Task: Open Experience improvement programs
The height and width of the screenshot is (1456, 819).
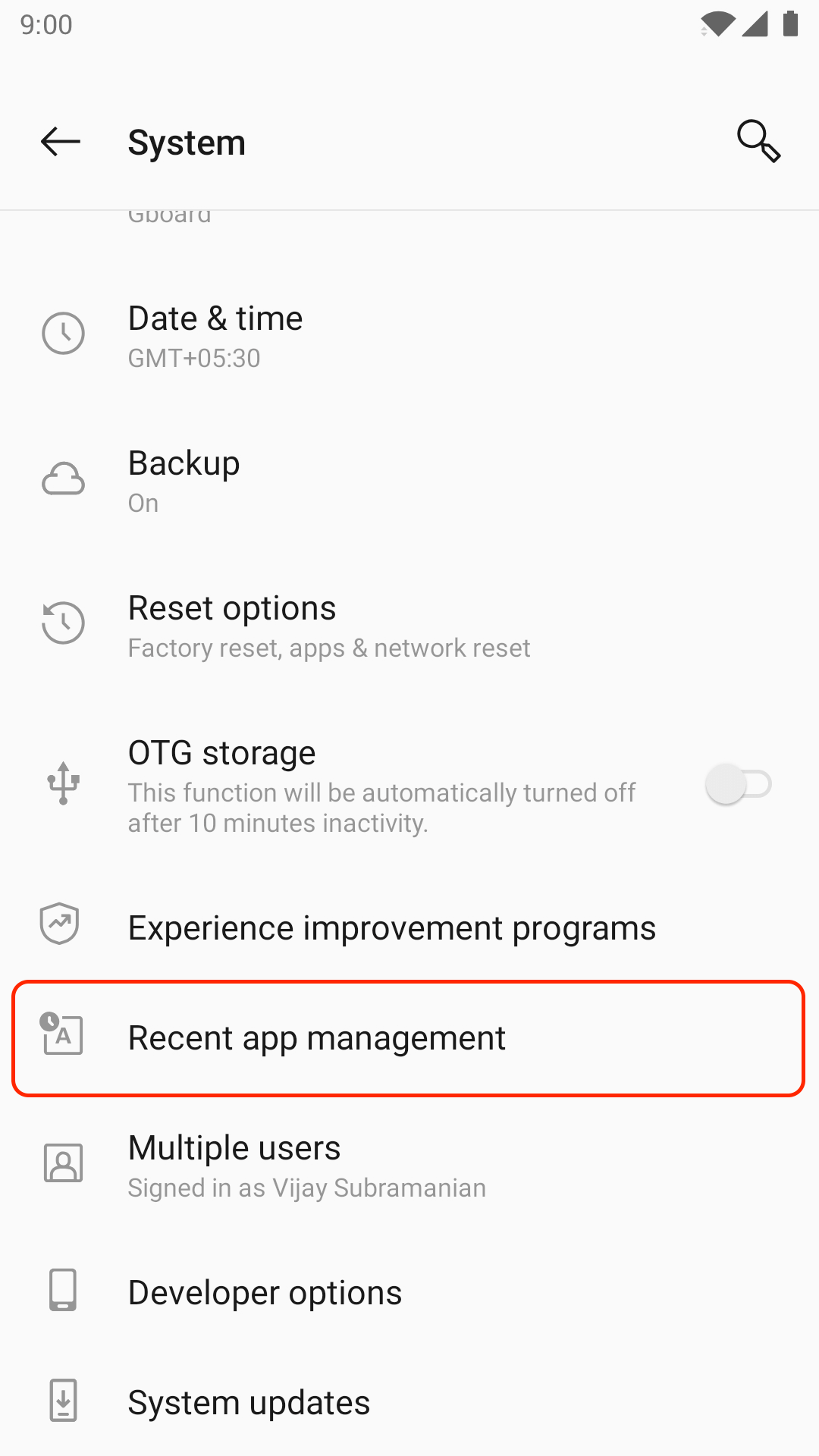Action: 409,927
